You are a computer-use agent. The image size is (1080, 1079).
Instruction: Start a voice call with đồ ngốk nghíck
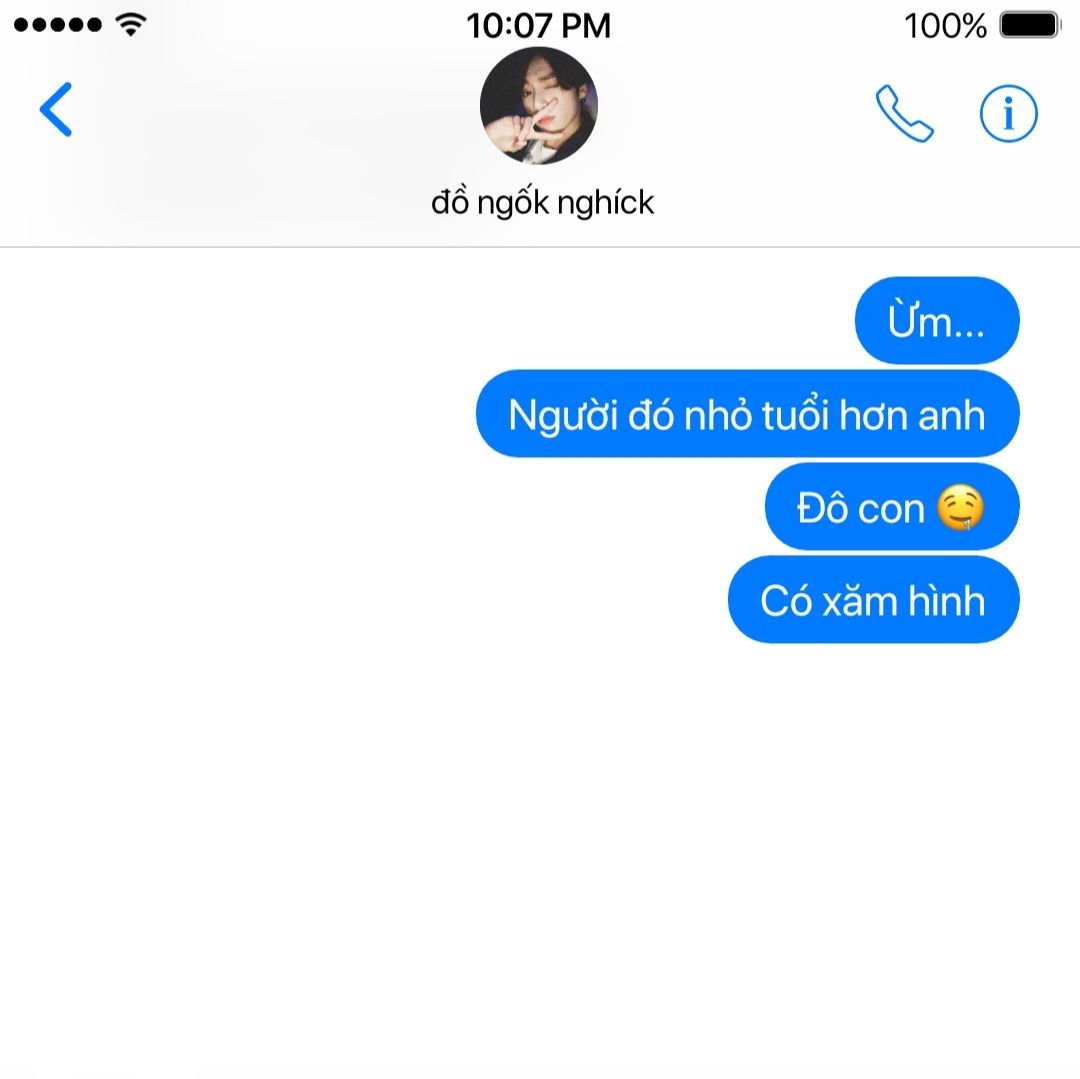tap(904, 114)
